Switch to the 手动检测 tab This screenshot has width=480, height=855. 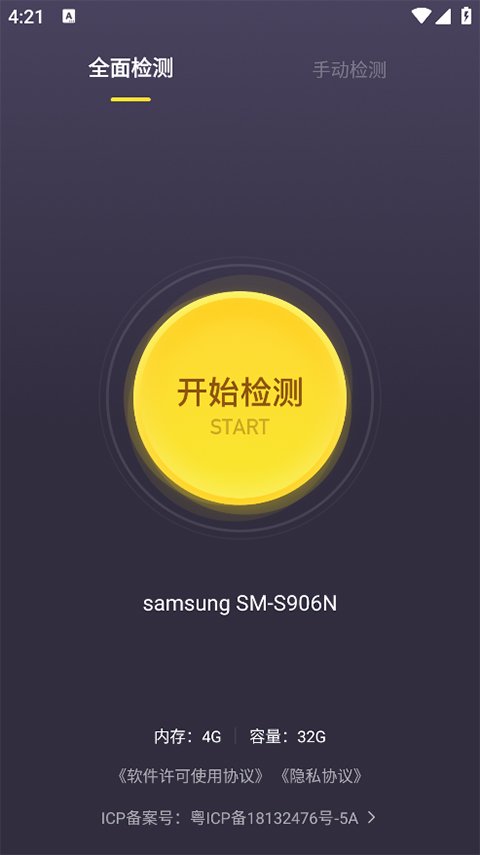(x=349, y=70)
